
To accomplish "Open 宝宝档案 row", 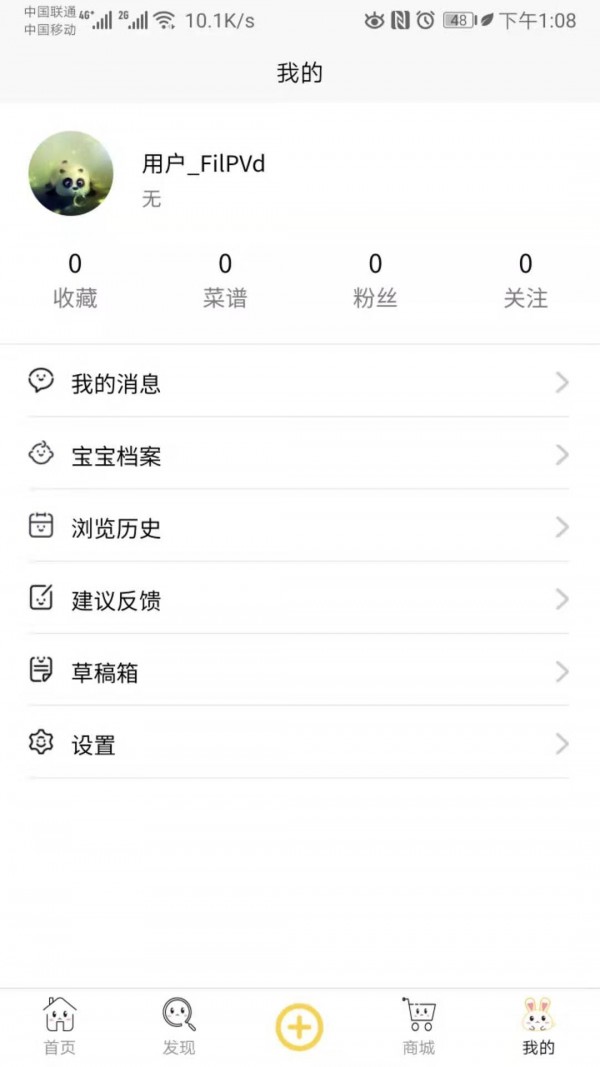I will (298, 456).
